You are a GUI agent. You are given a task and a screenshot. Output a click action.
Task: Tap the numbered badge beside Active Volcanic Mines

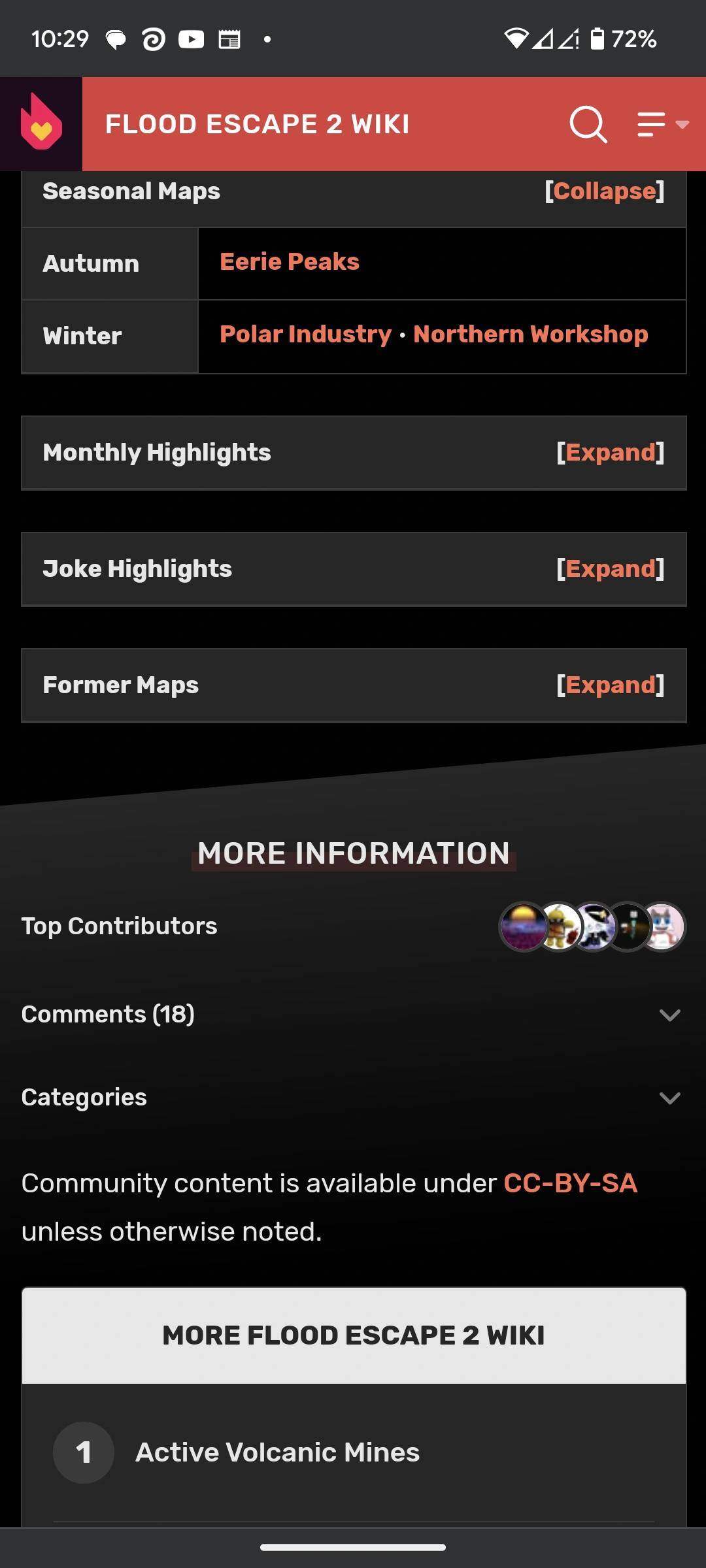(83, 1452)
